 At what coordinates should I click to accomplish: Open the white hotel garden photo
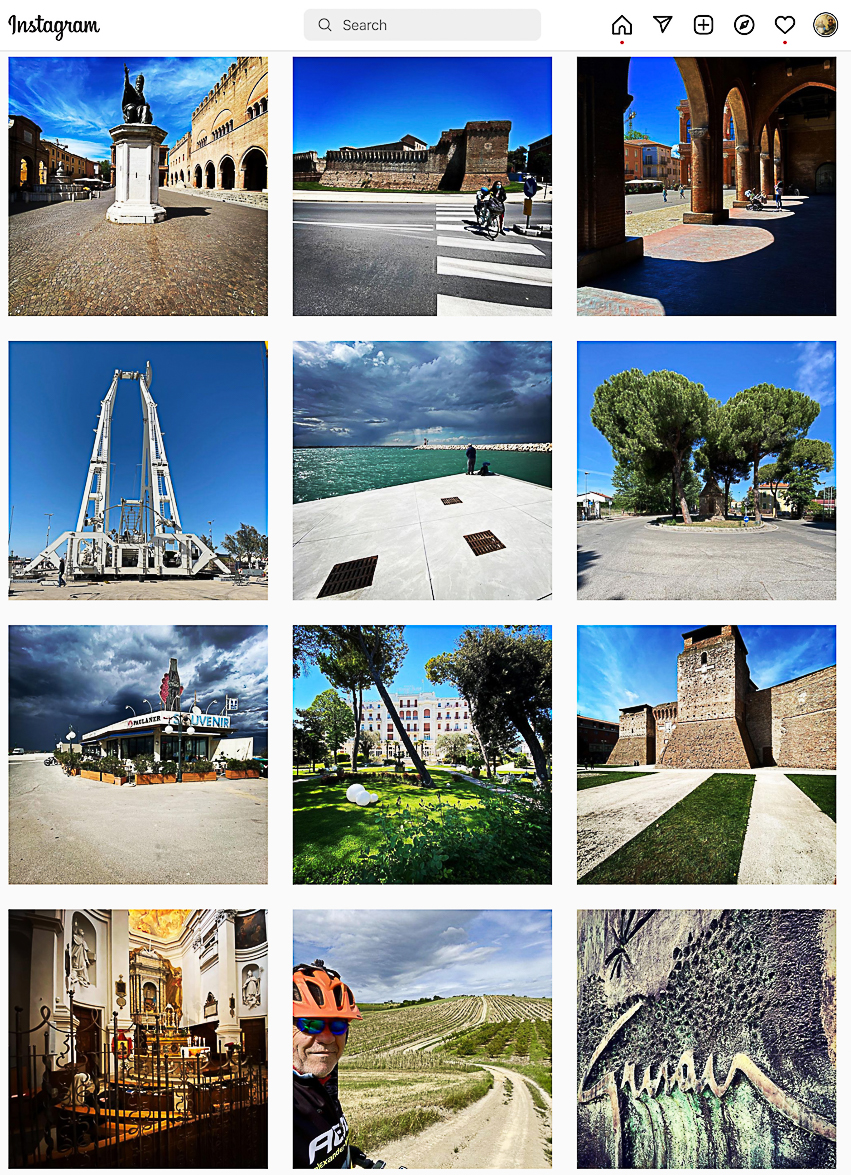click(x=422, y=754)
